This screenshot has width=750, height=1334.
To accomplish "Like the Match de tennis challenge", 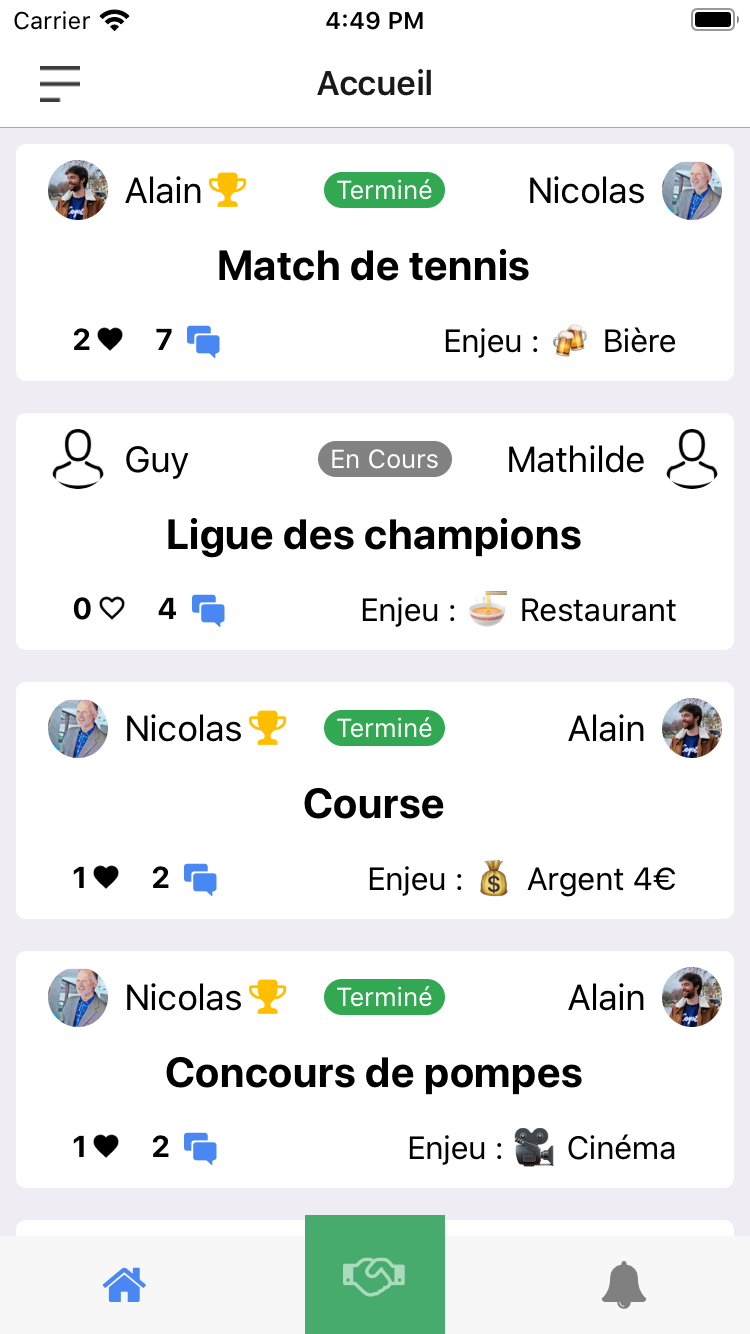I will (x=110, y=340).
